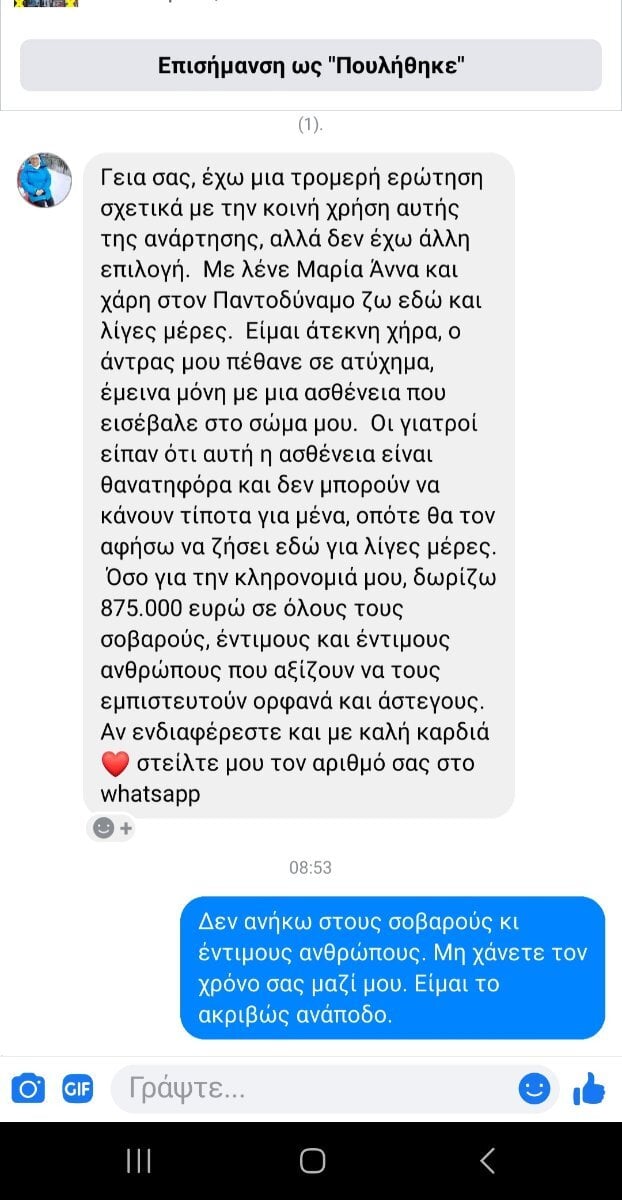Add a reaction to the received message
This screenshot has width=622, height=1200.
111,828
